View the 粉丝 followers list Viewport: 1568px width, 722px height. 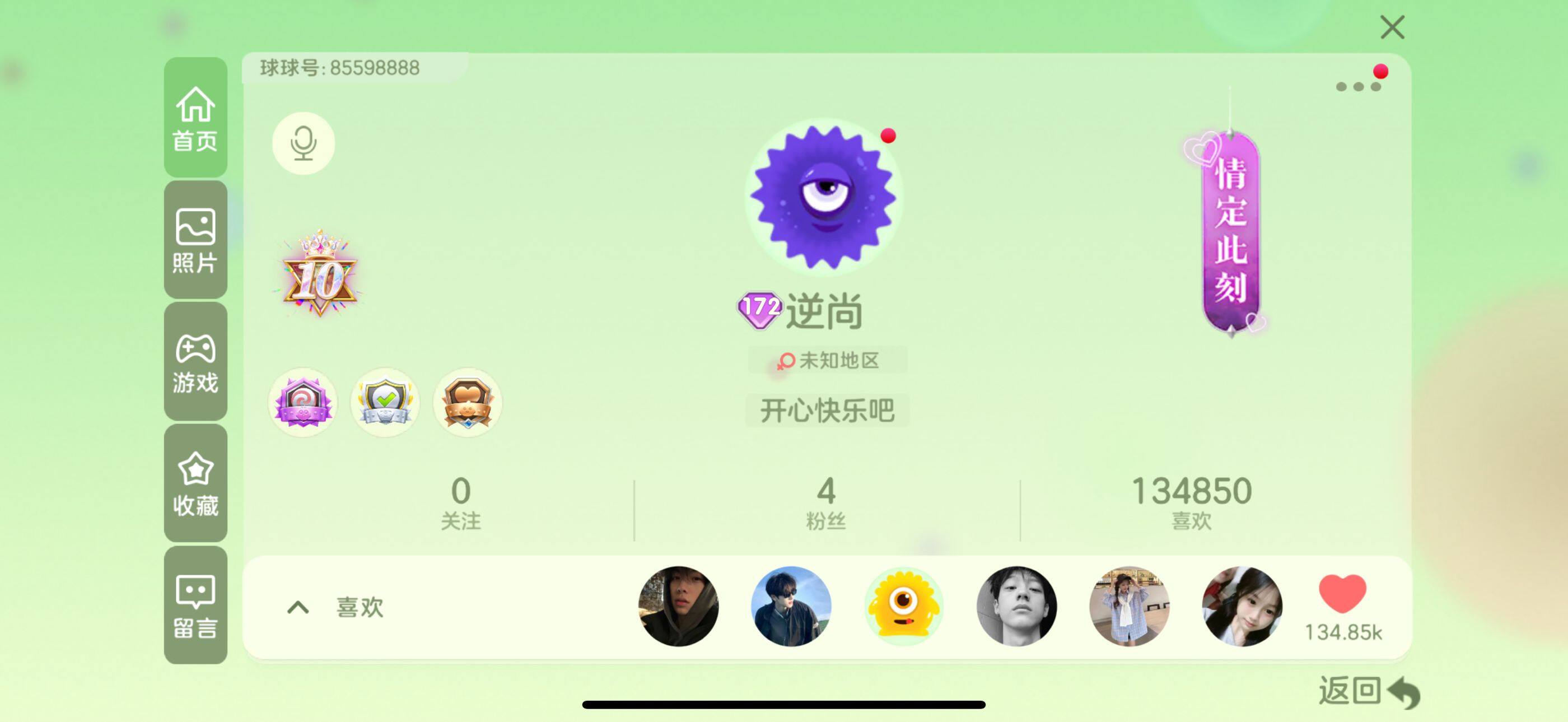[x=825, y=503]
